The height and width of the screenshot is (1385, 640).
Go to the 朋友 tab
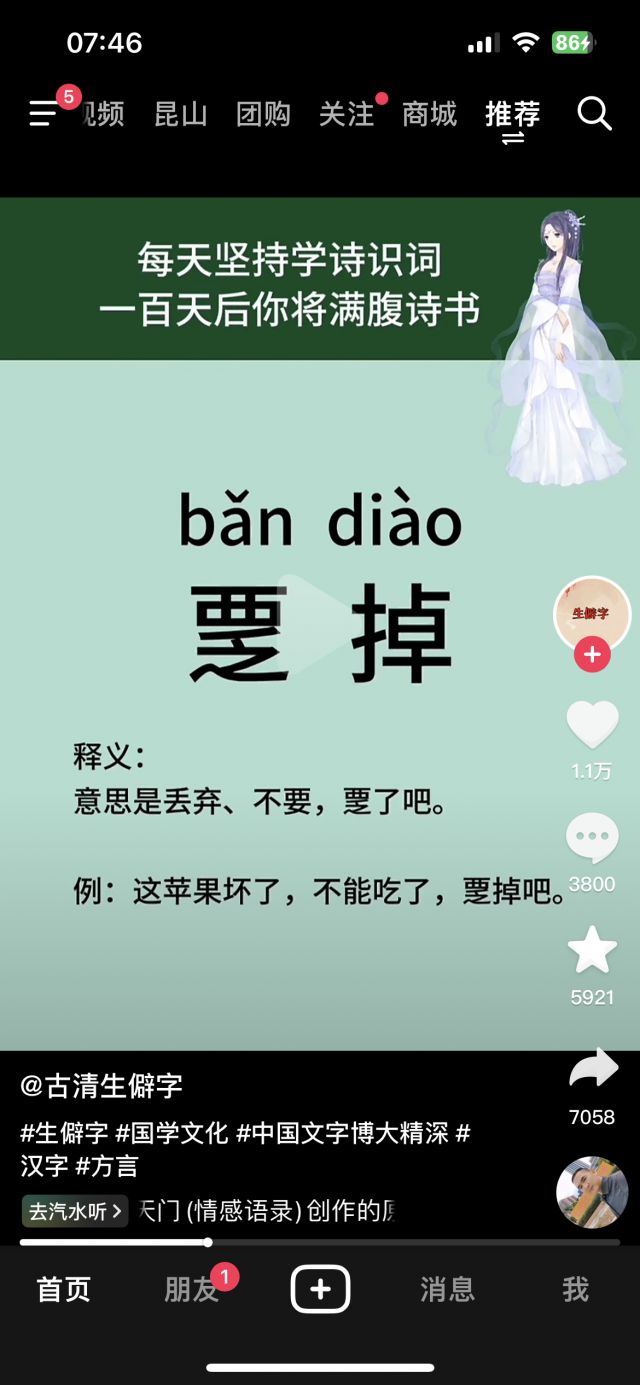(x=191, y=1290)
